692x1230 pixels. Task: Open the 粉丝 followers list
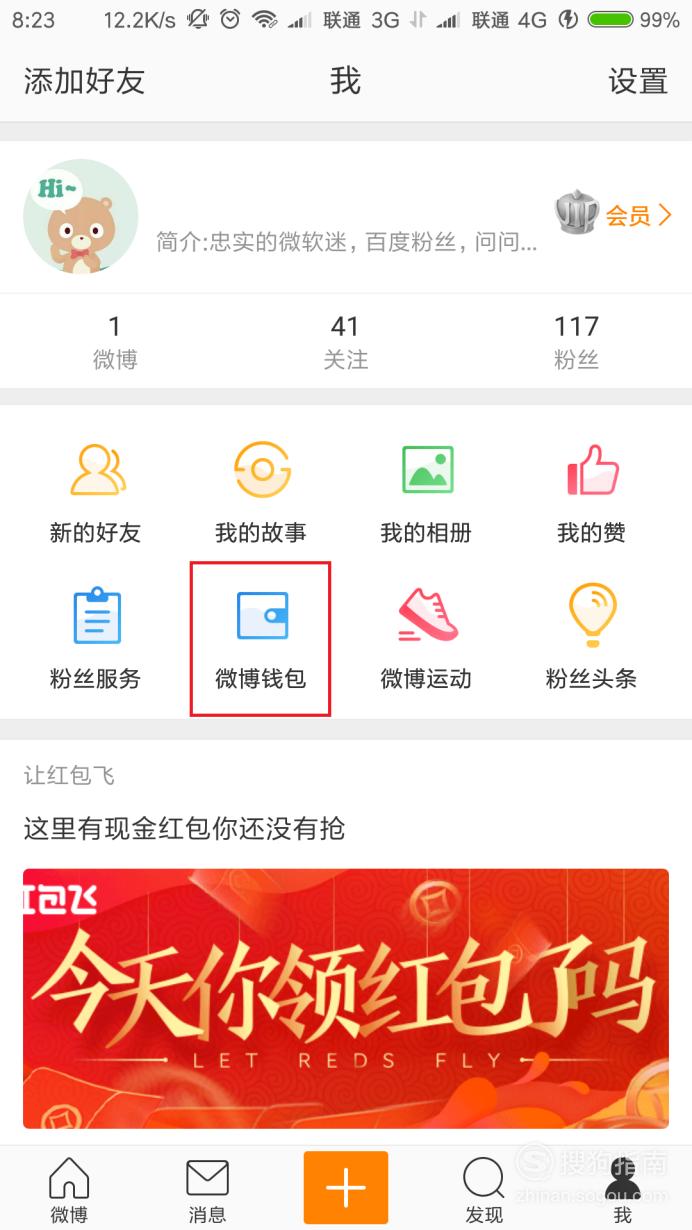click(576, 342)
